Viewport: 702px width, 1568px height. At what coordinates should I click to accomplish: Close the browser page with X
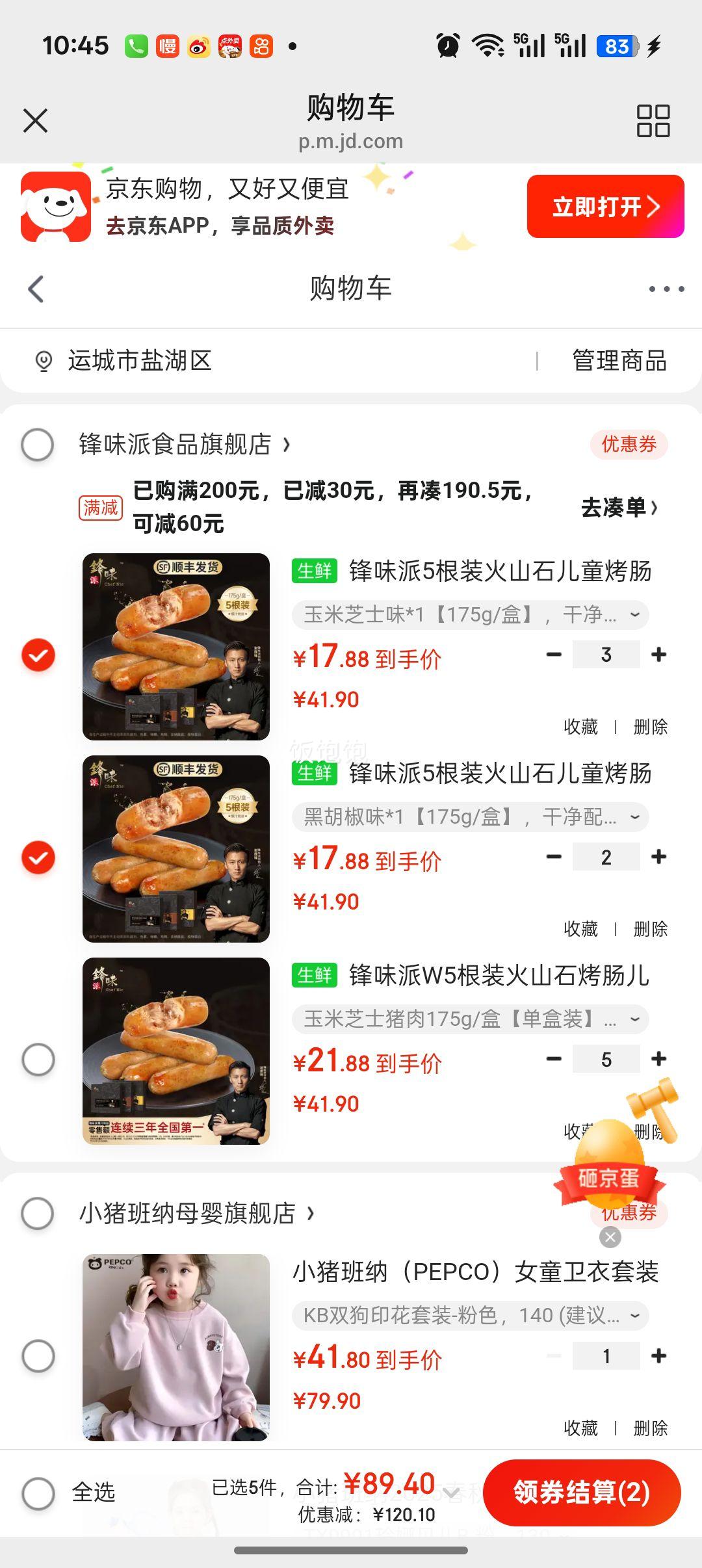(x=36, y=120)
